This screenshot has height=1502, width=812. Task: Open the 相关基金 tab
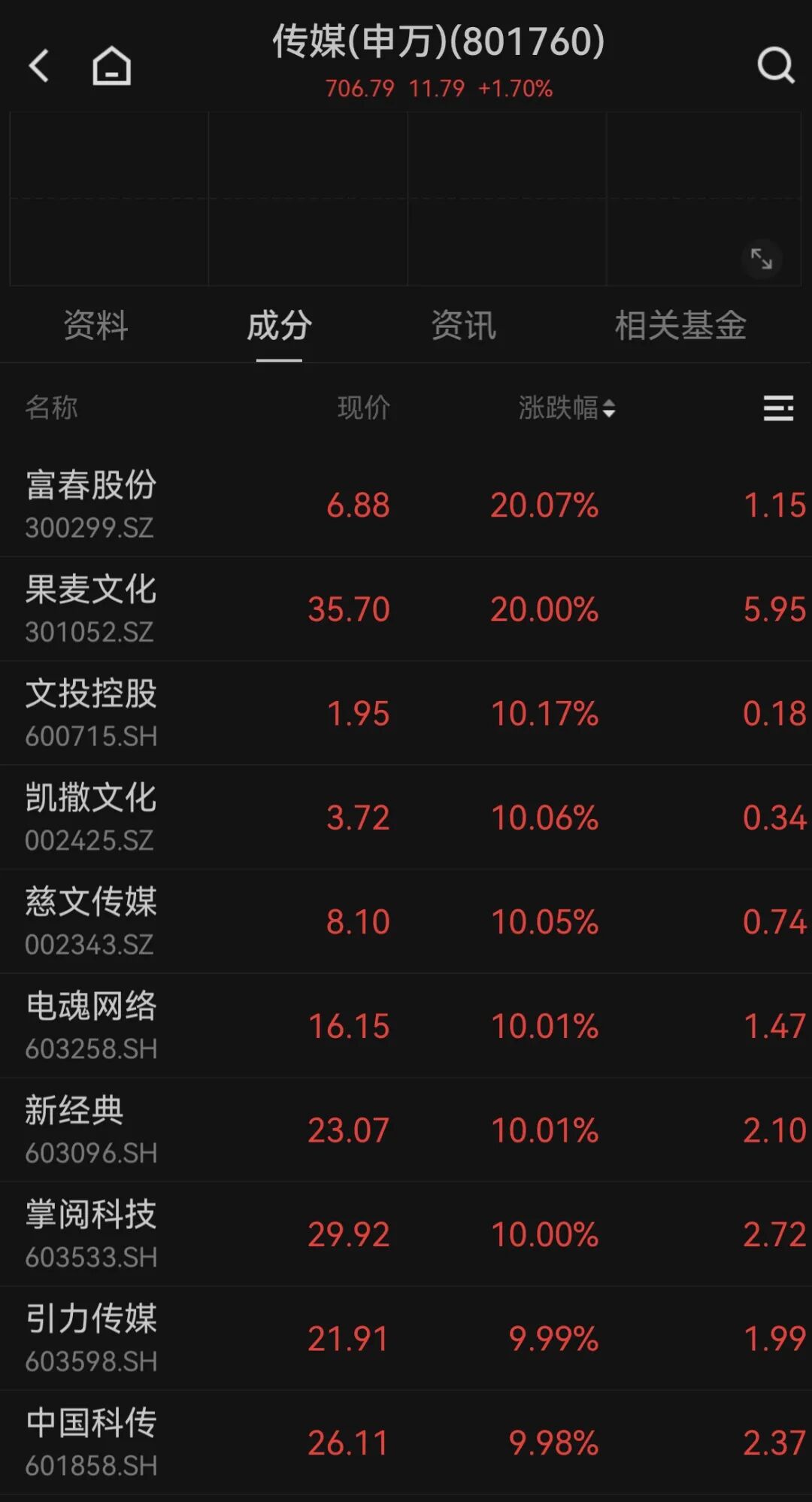pyautogui.click(x=680, y=326)
